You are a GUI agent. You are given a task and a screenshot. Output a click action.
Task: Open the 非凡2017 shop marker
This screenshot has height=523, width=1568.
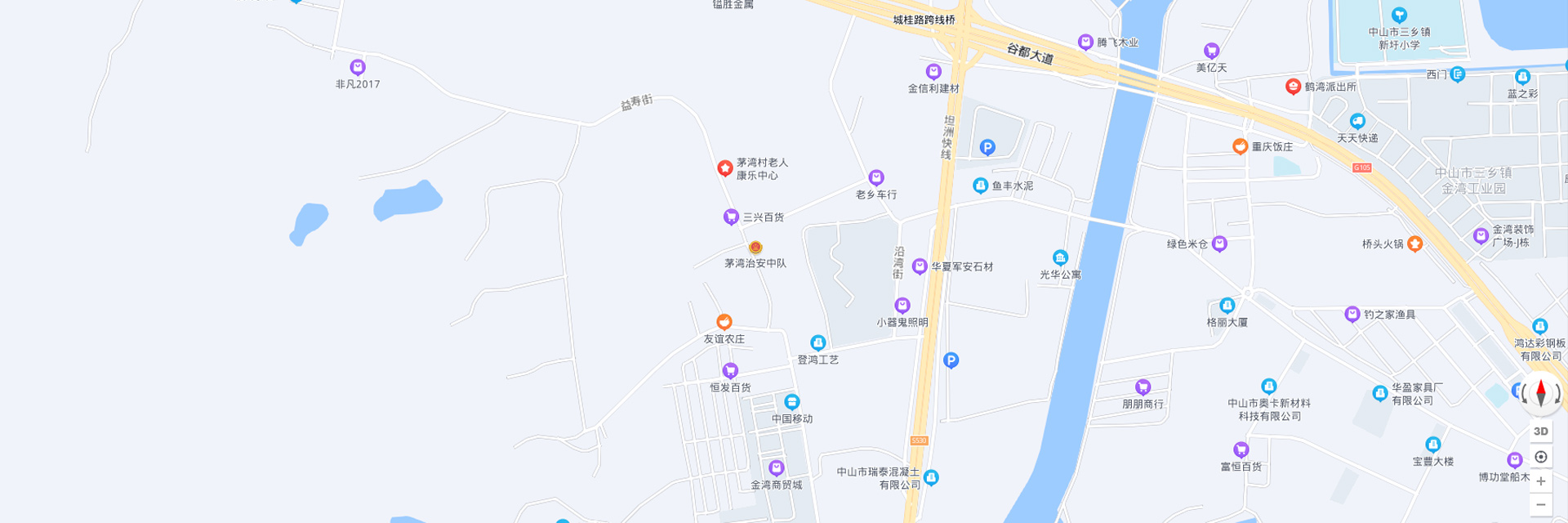click(358, 67)
